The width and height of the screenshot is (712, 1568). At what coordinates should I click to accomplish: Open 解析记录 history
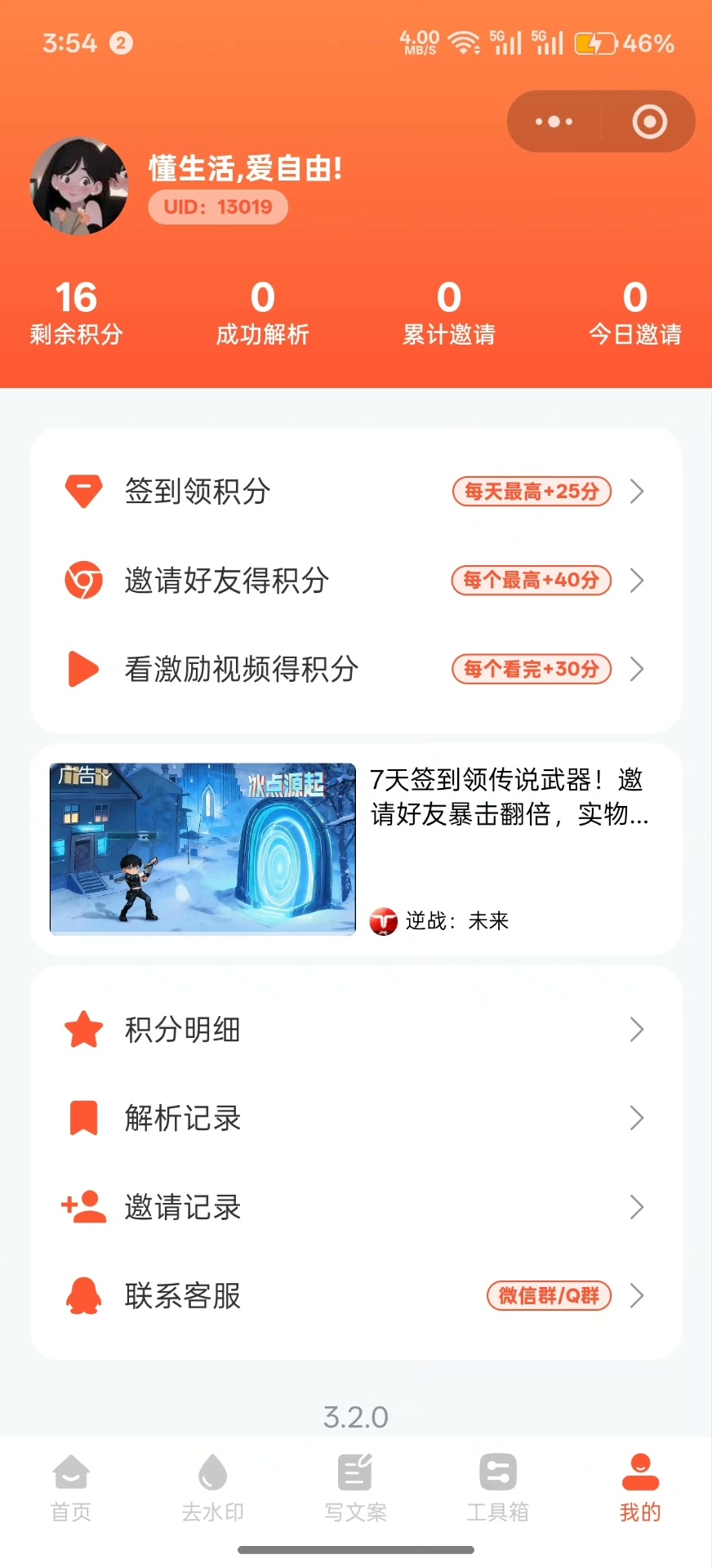point(355,1118)
